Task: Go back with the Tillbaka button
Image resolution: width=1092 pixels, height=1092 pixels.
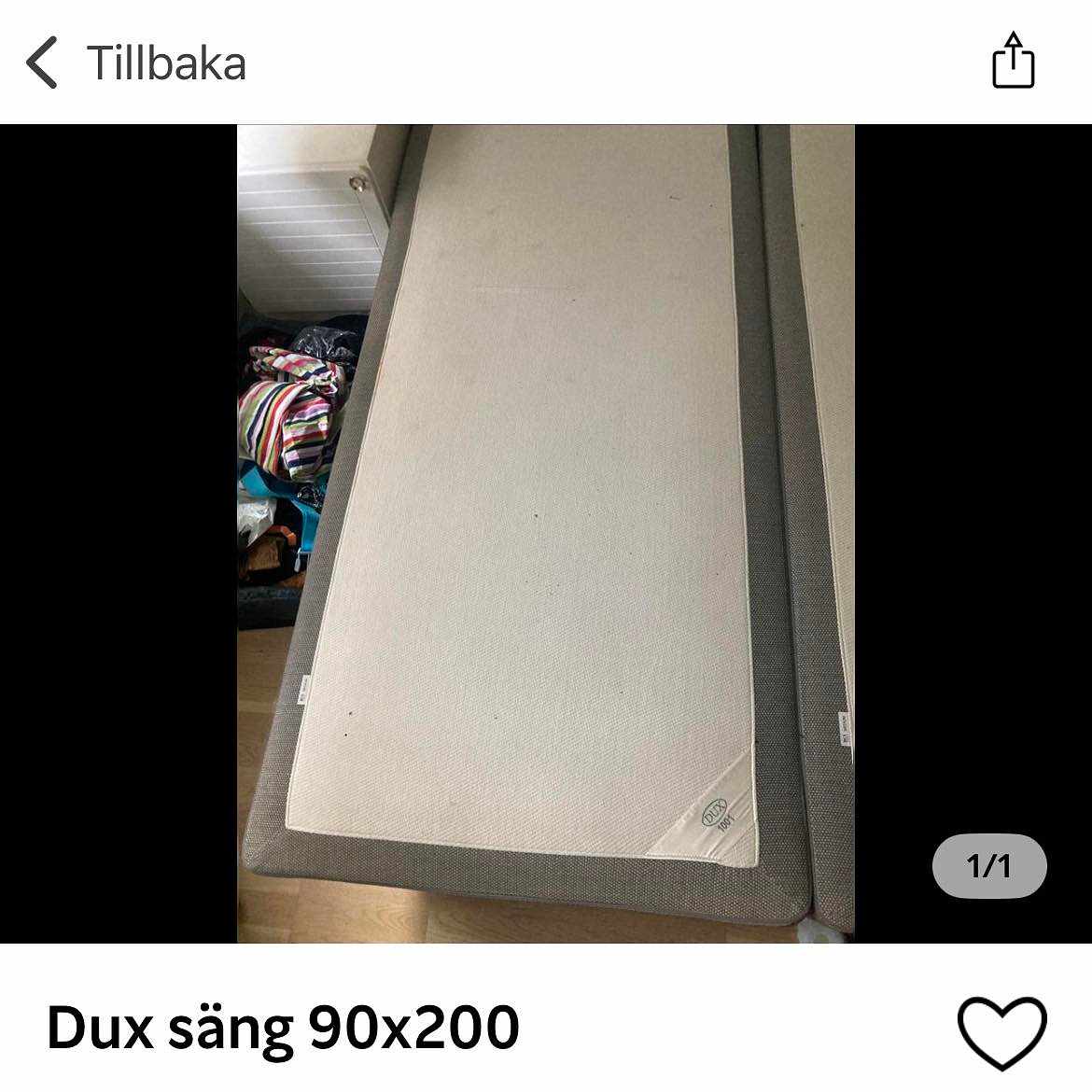Action: [x=135, y=63]
